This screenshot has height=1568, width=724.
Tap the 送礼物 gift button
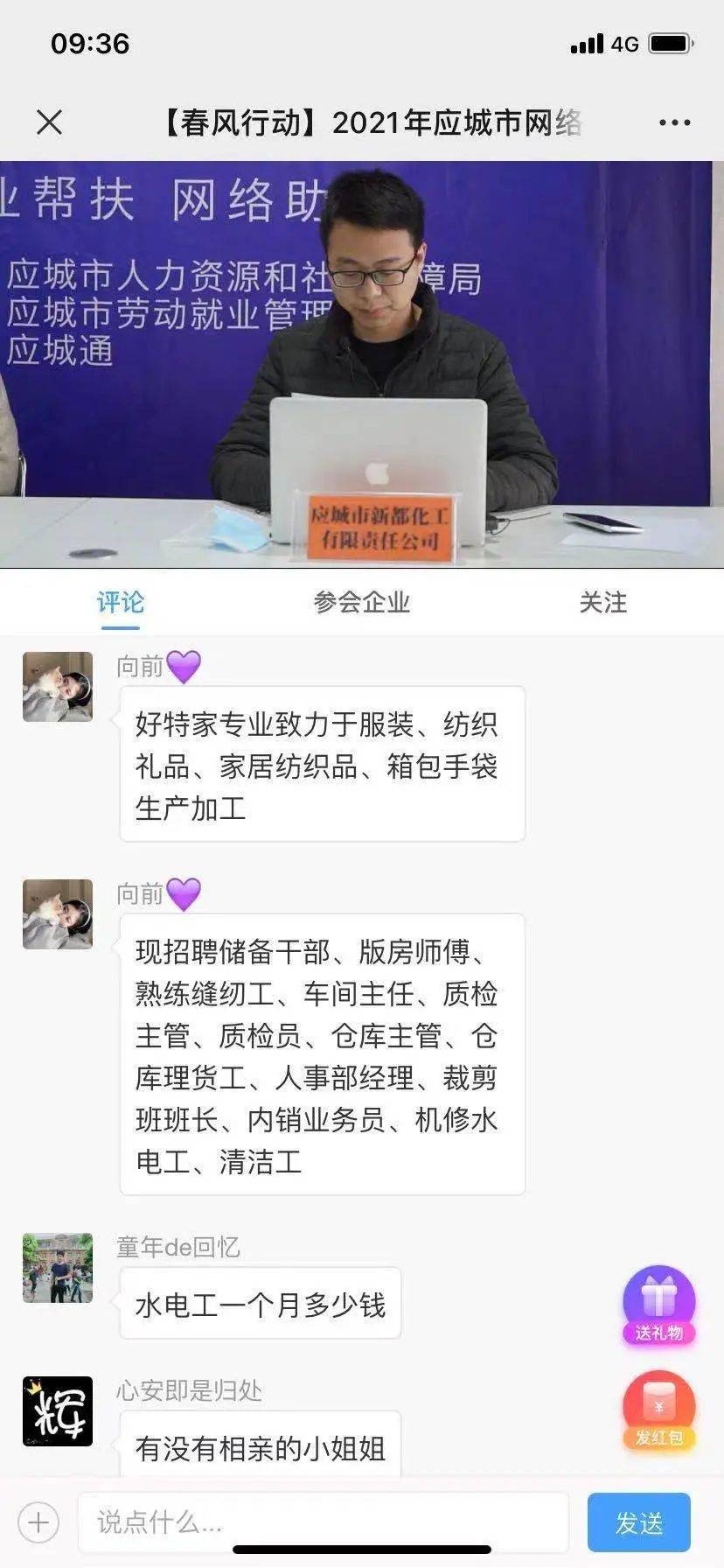tap(659, 1305)
